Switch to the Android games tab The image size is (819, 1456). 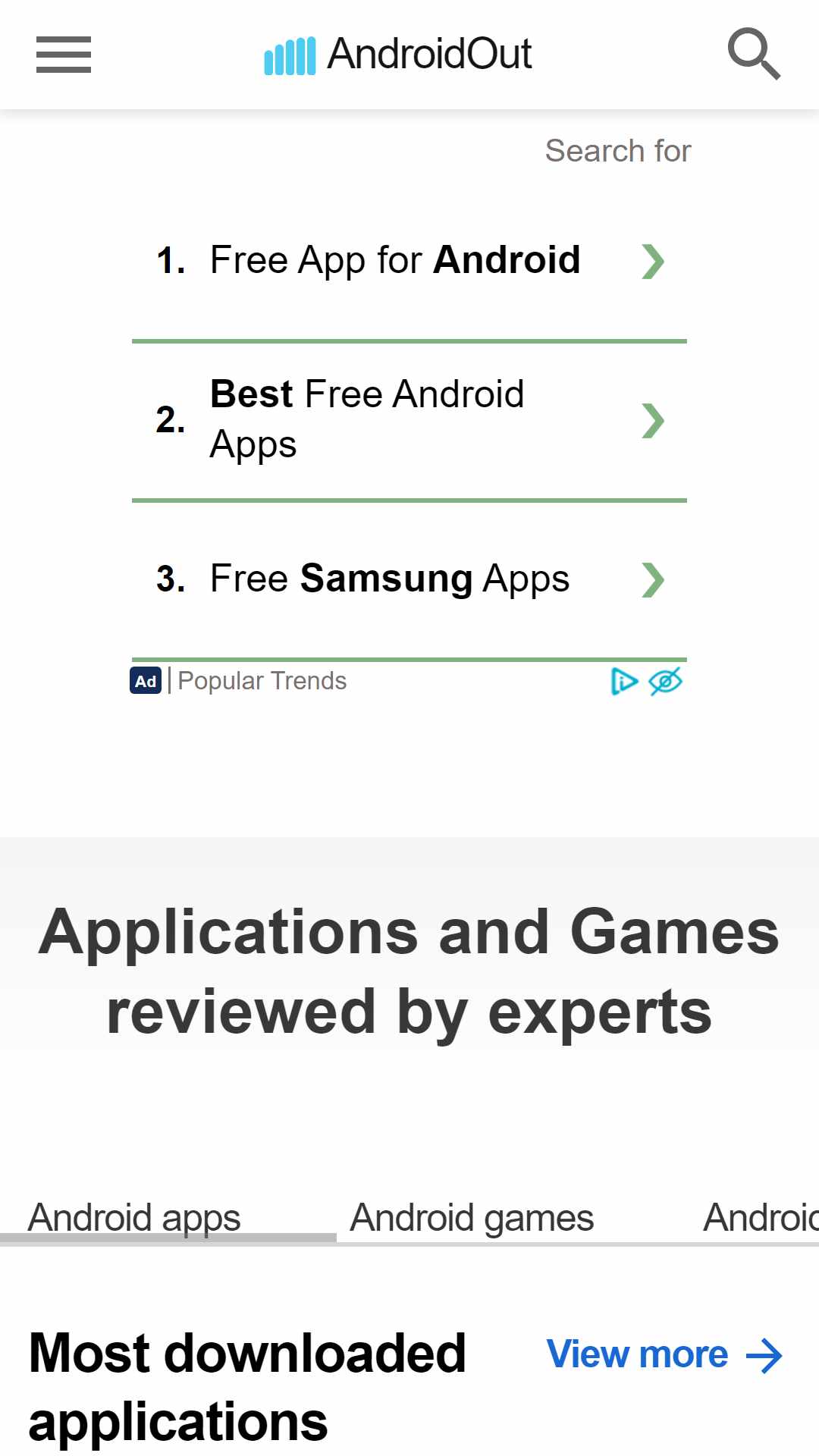coord(472,1218)
